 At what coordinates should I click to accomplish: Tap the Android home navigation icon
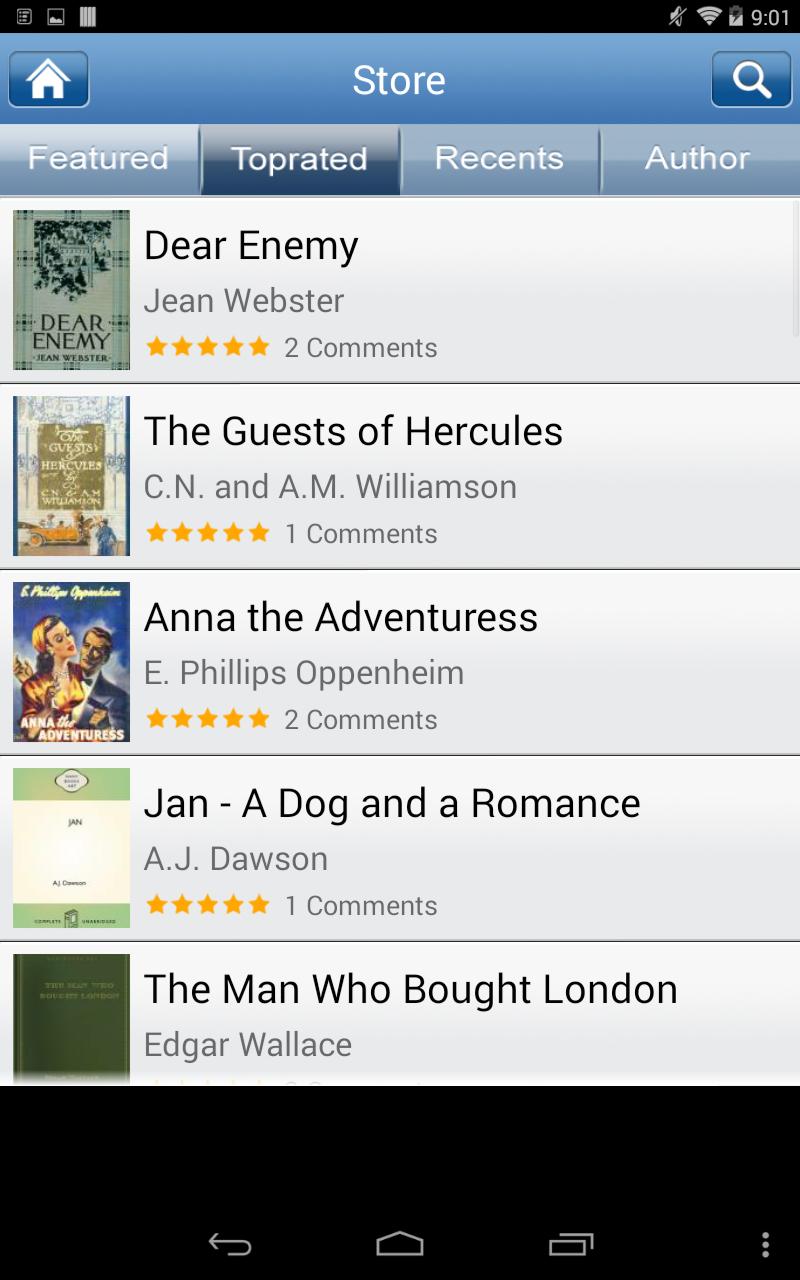pos(399,1244)
